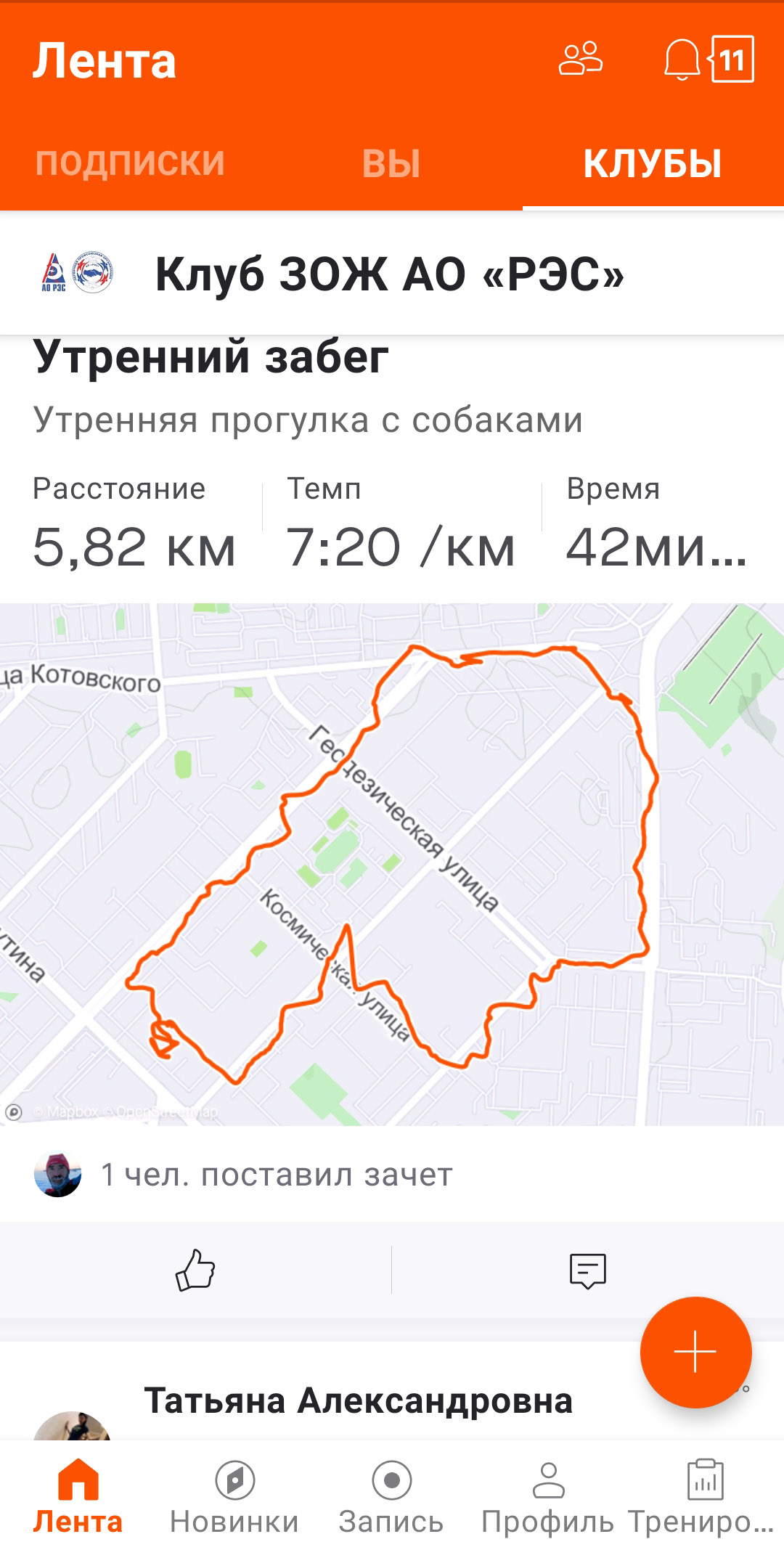Switch to the Профиль tab
The height and width of the screenshot is (1542, 784).
click(548, 1497)
